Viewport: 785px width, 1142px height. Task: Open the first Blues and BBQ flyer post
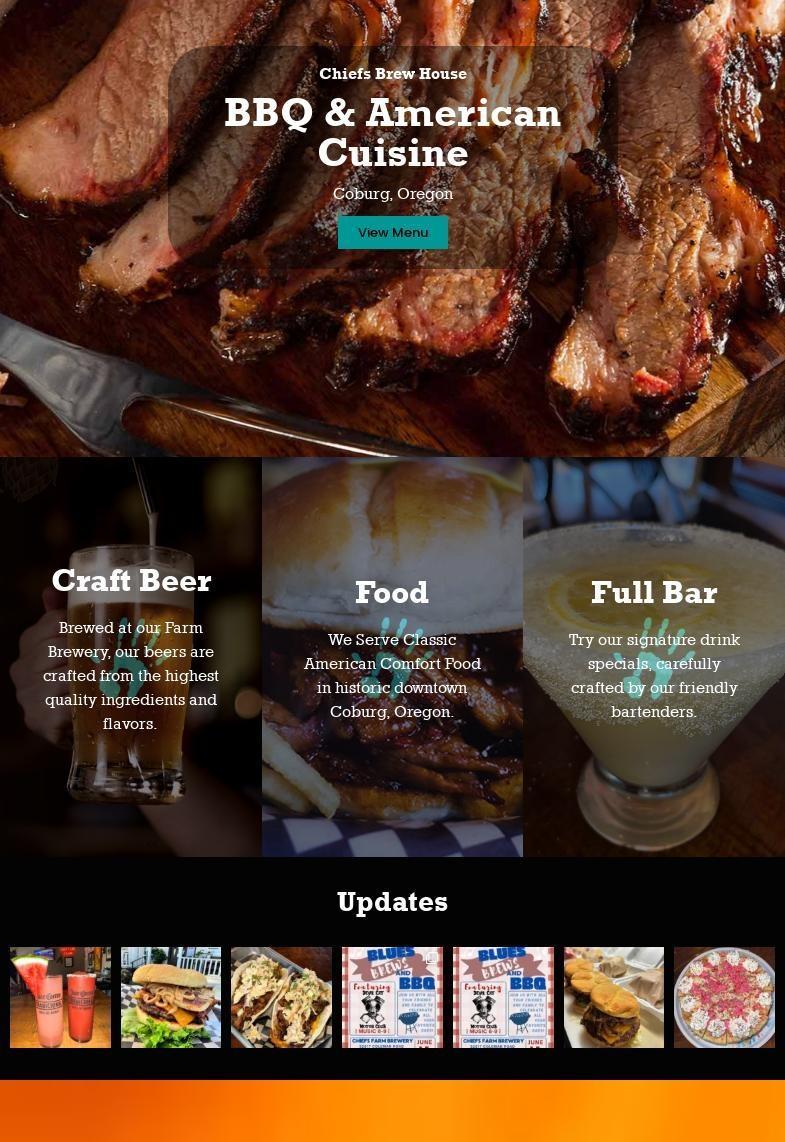pos(392,997)
